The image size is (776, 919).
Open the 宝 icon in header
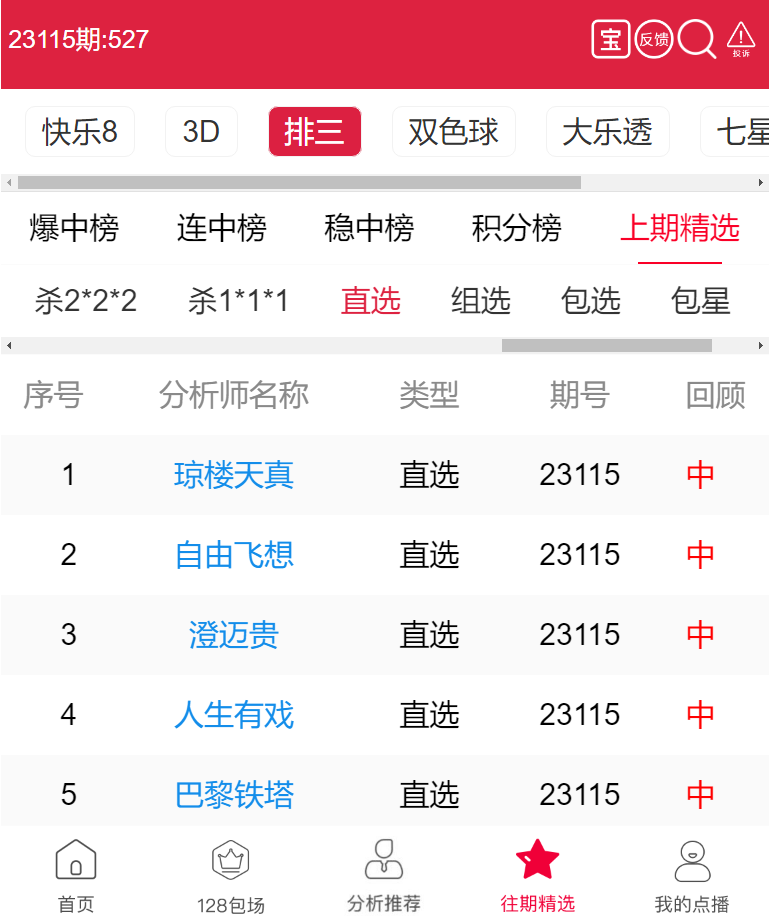[610, 40]
